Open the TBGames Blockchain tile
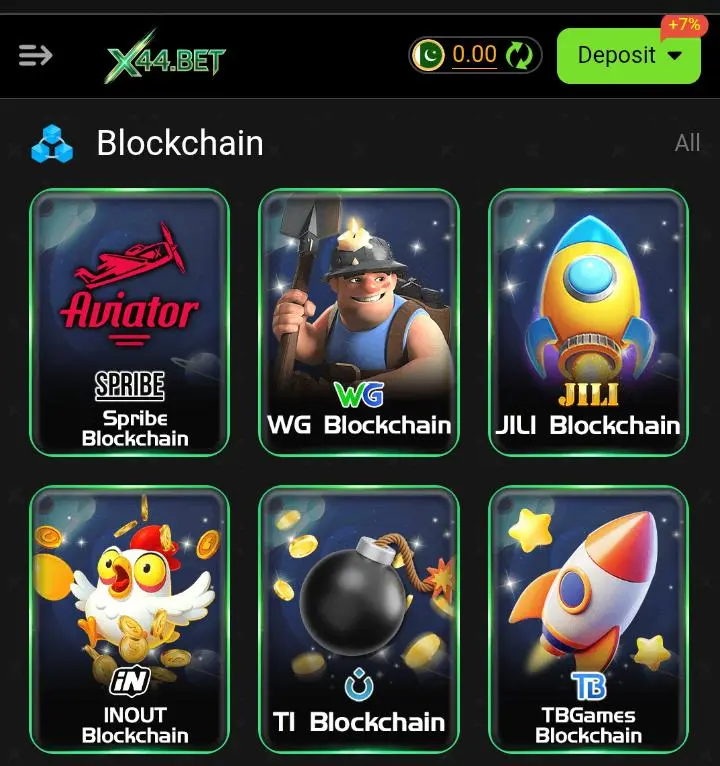The height and width of the screenshot is (766, 720). click(x=588, y=619)
